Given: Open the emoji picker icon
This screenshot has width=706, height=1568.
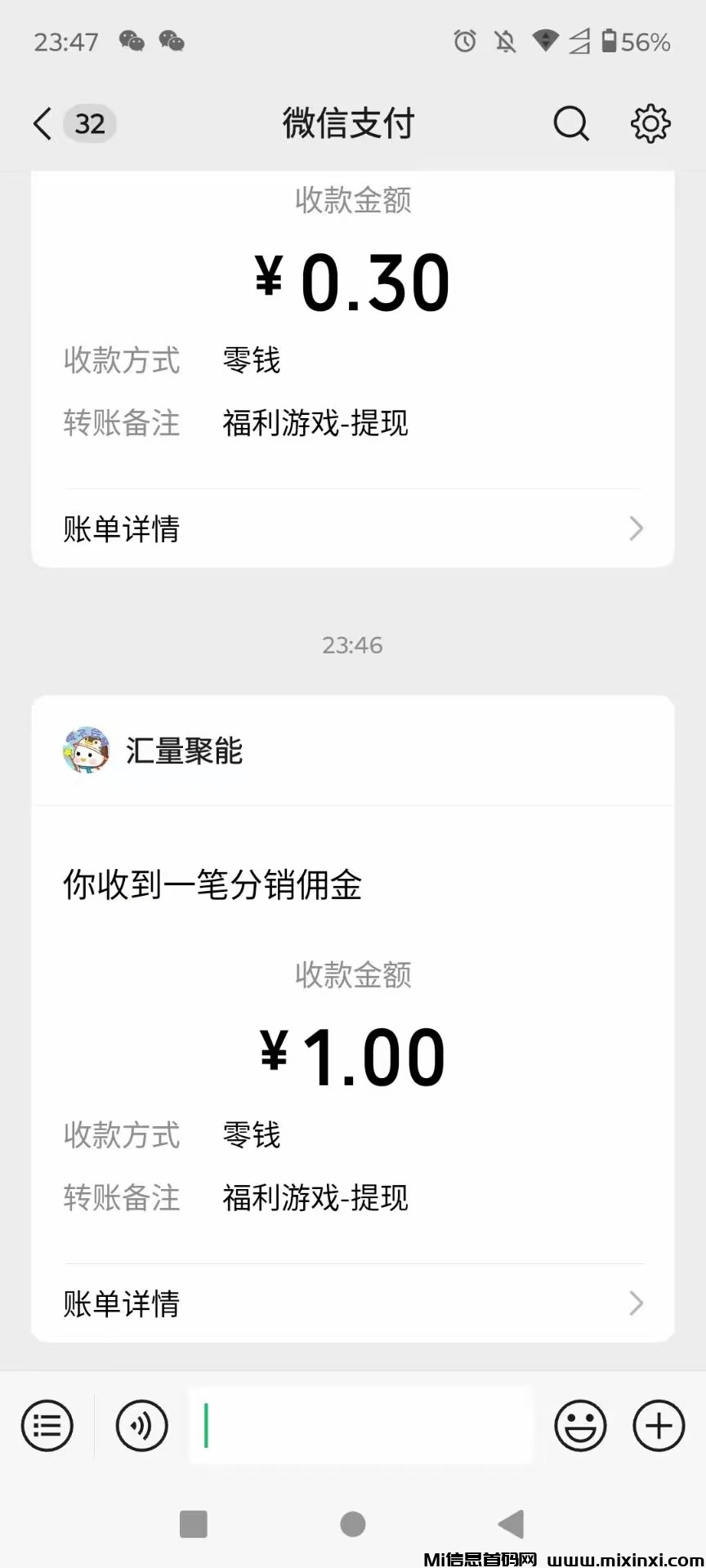Looking at the screenshot, I should [580, 1425].
